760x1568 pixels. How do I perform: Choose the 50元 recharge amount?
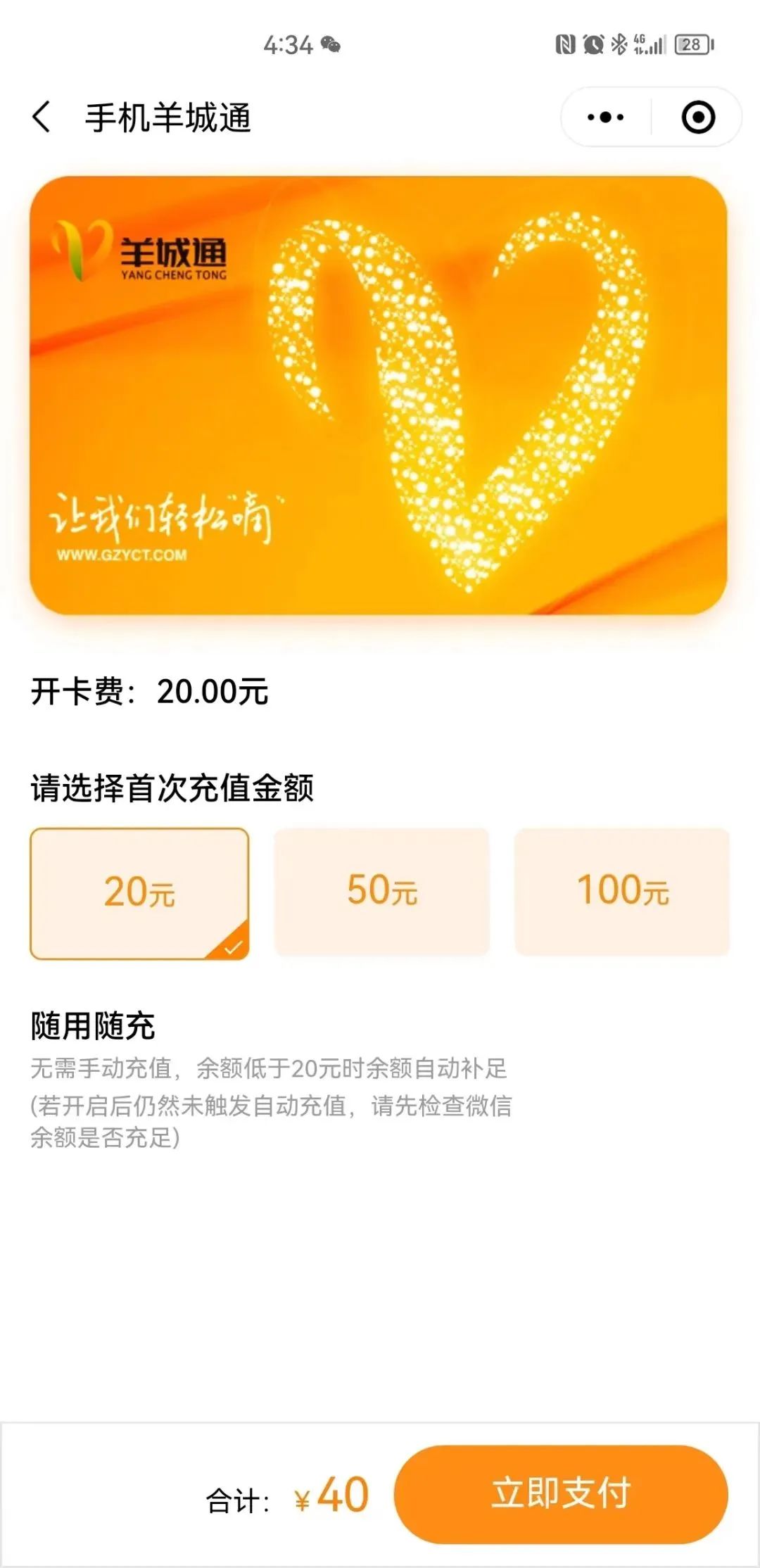point(382,891)
